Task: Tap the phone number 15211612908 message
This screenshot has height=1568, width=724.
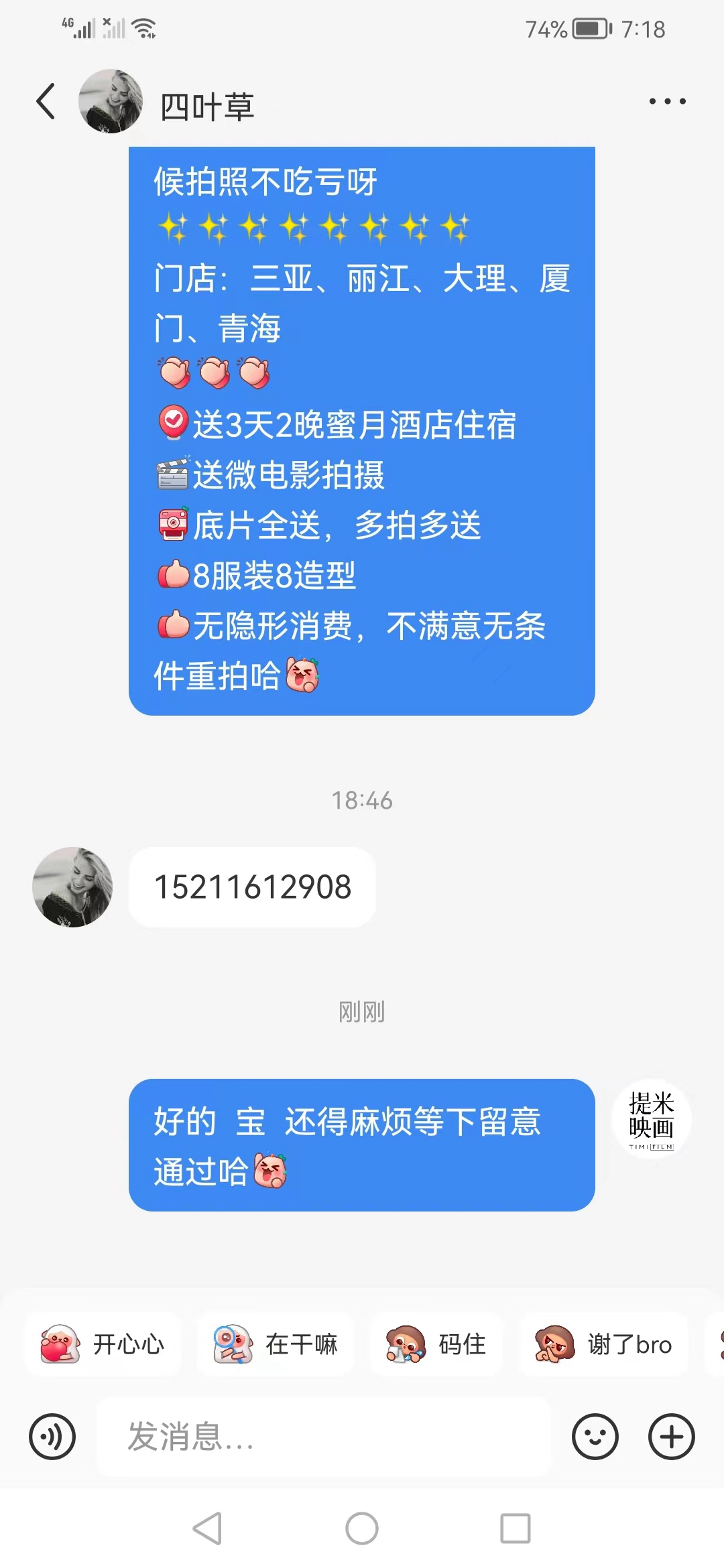Action: click(x=252, y=887)
